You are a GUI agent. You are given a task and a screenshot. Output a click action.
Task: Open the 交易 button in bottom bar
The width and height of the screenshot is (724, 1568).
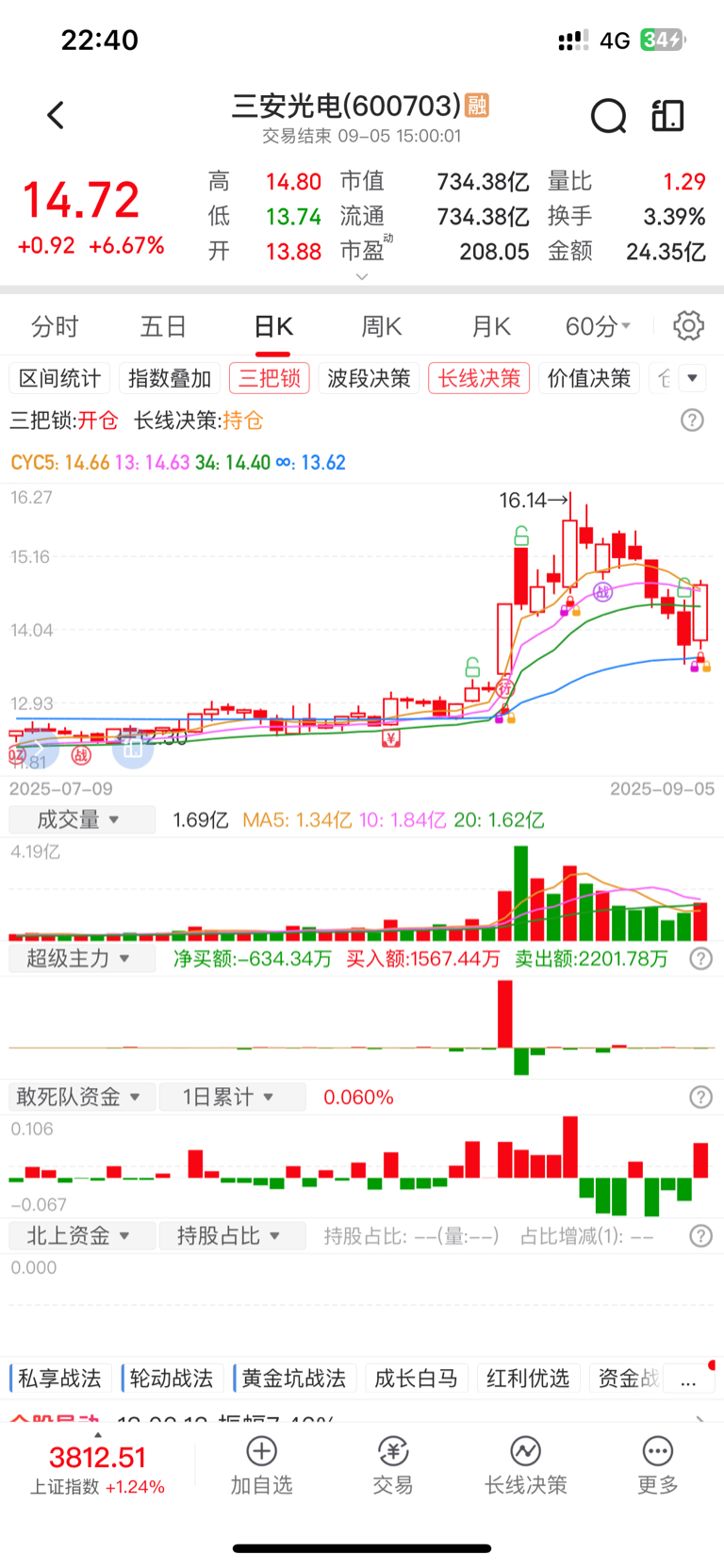393,1466
